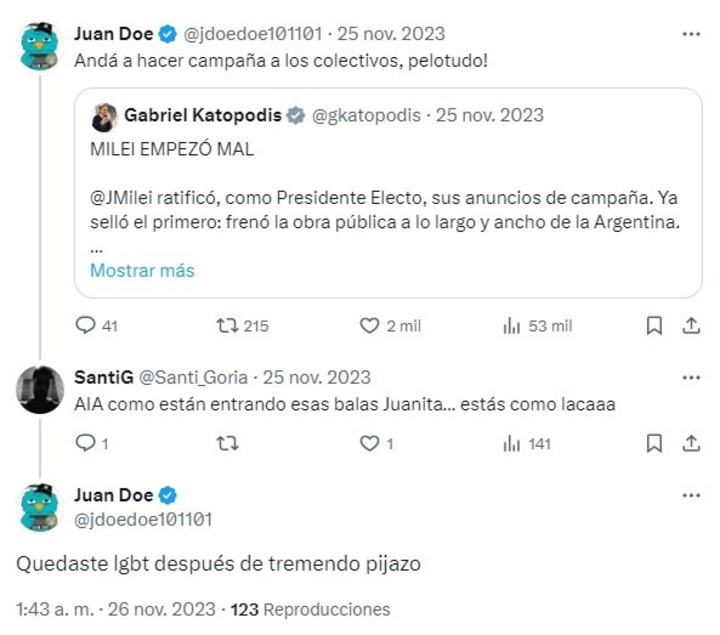Reply to Juan Doe's tweet with 41 comments
The width and height of the screenshot is (720, 635).
[x=86, y=325]
